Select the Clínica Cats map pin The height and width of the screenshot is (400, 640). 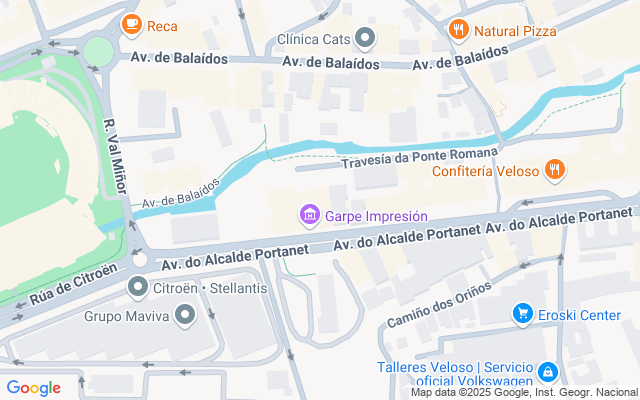[x=365, y=40]
